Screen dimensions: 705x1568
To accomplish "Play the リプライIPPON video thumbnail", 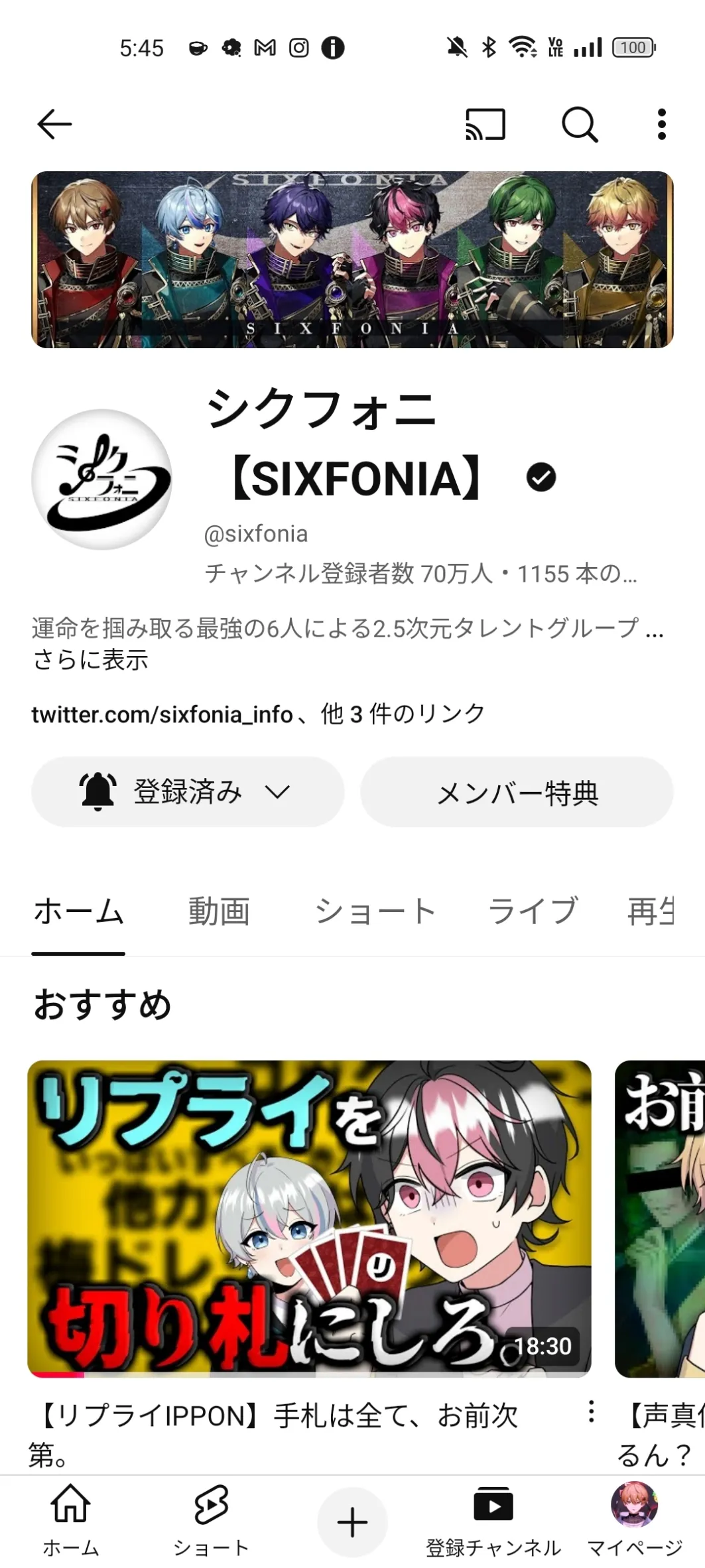I will coord(309,1218).
